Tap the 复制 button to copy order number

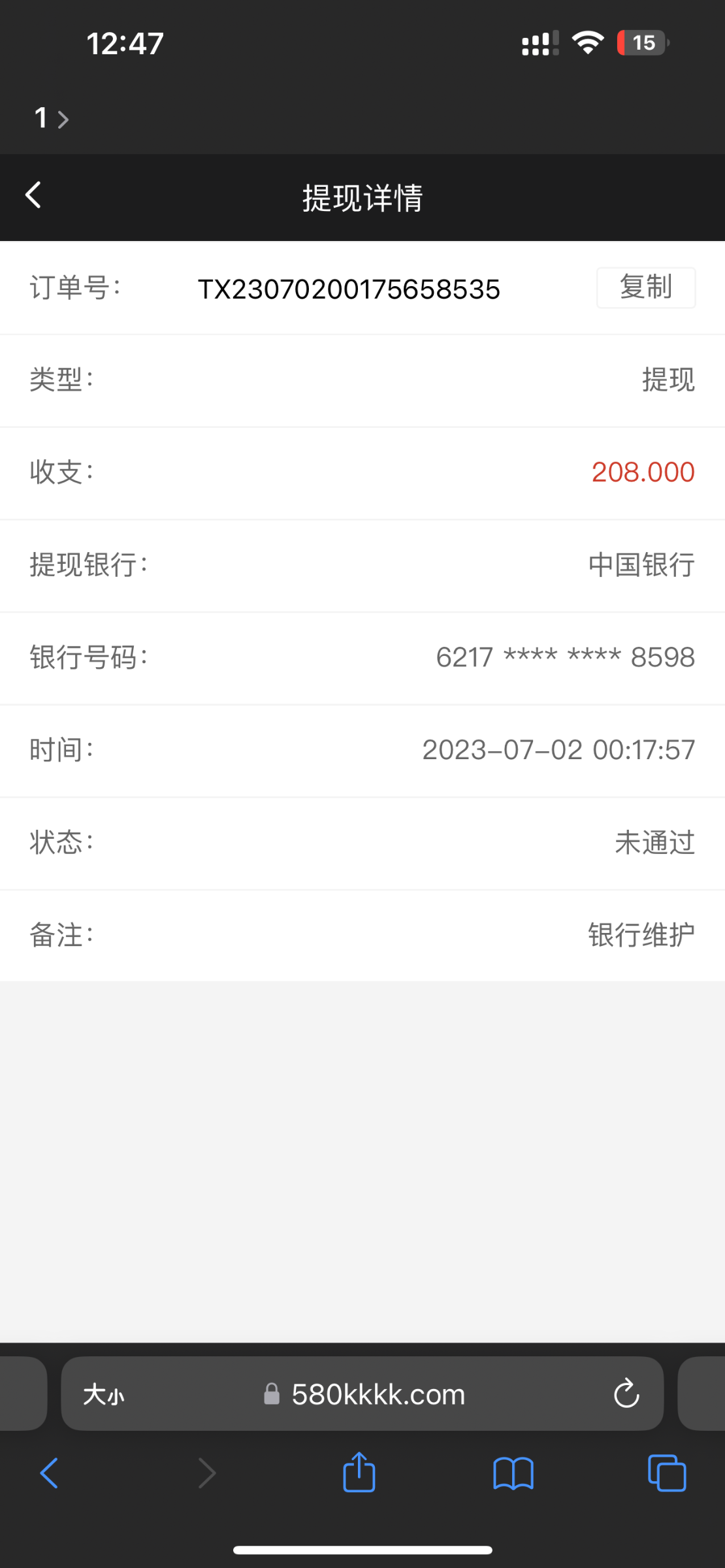point(645,287)
